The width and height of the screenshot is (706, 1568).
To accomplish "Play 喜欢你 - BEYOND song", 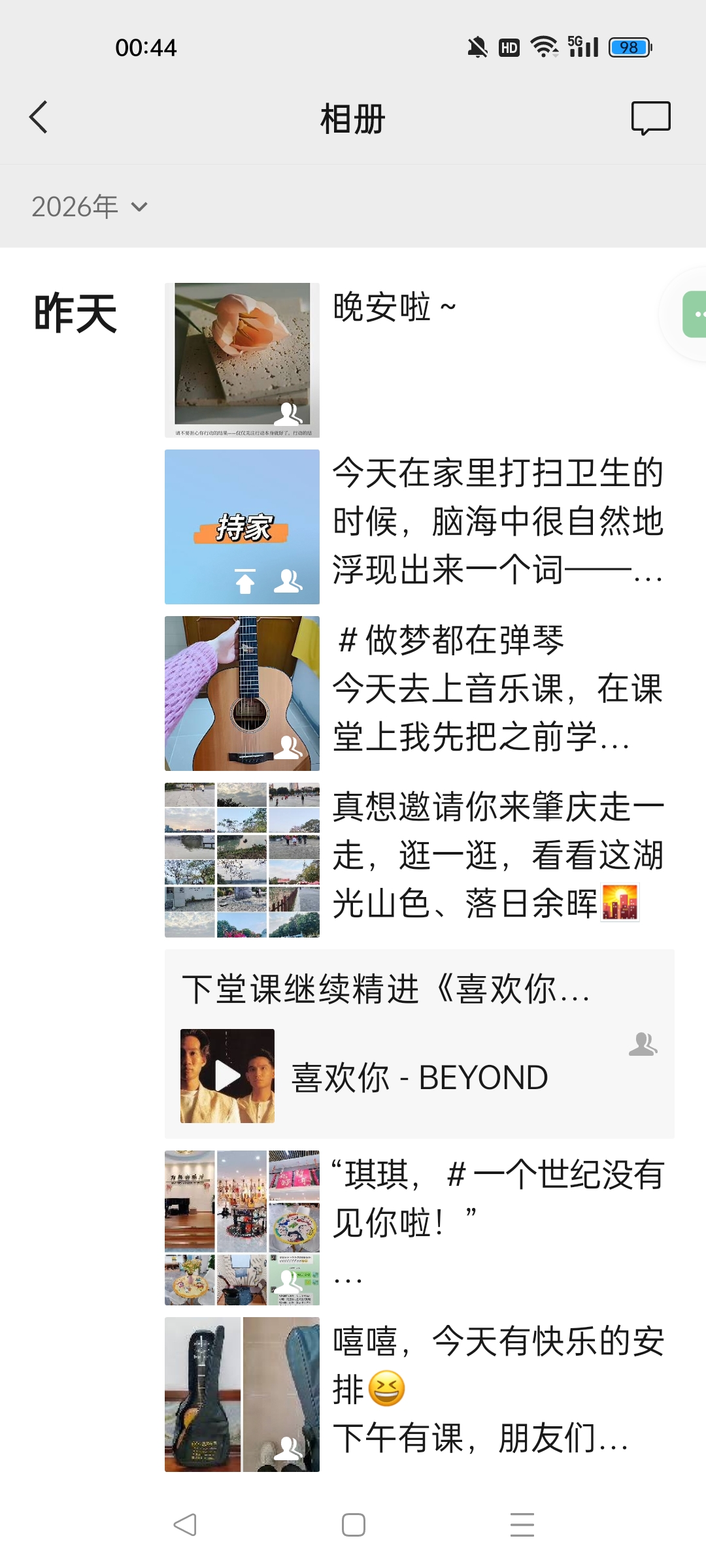I will 227,1076.
